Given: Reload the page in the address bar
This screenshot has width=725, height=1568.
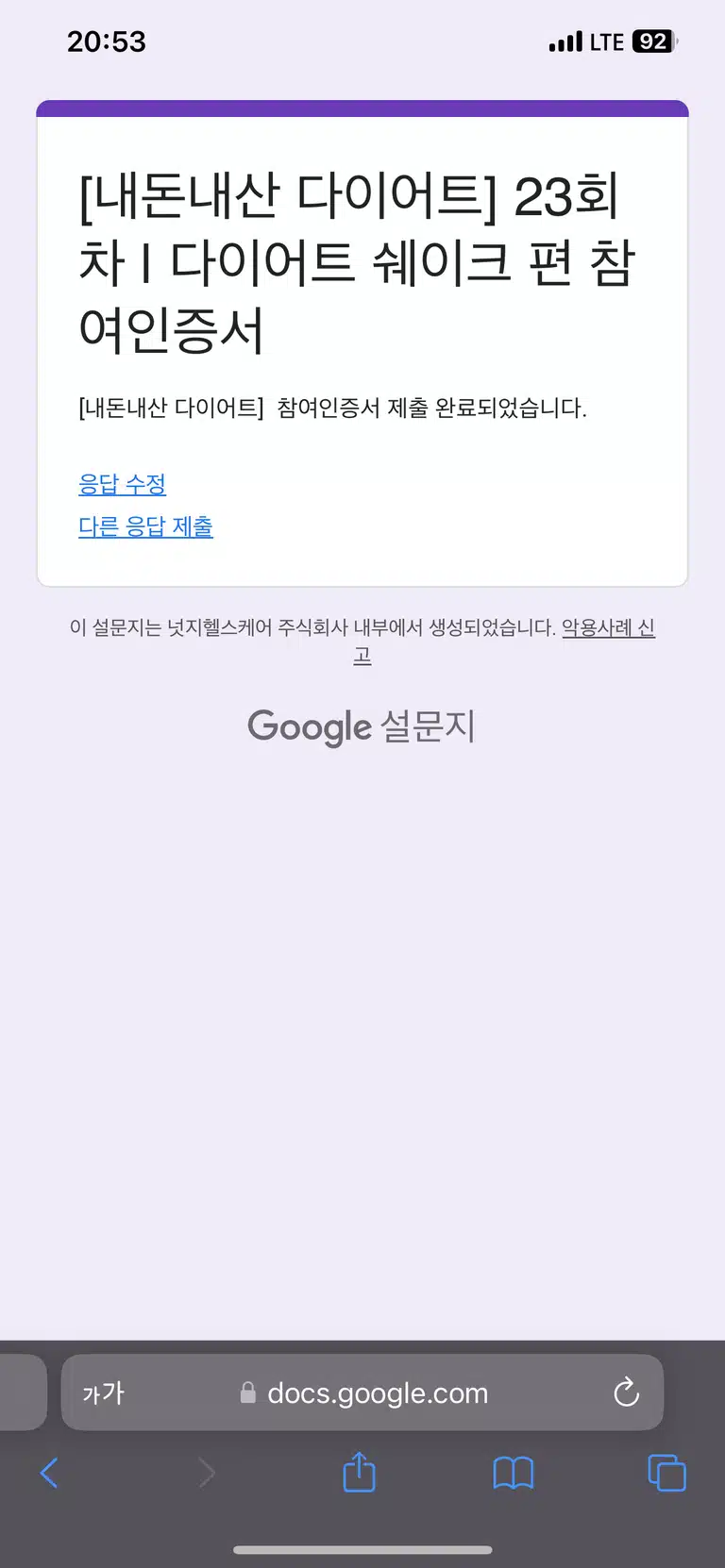Looking at the screenshot, I should (x=626, y=1393).
